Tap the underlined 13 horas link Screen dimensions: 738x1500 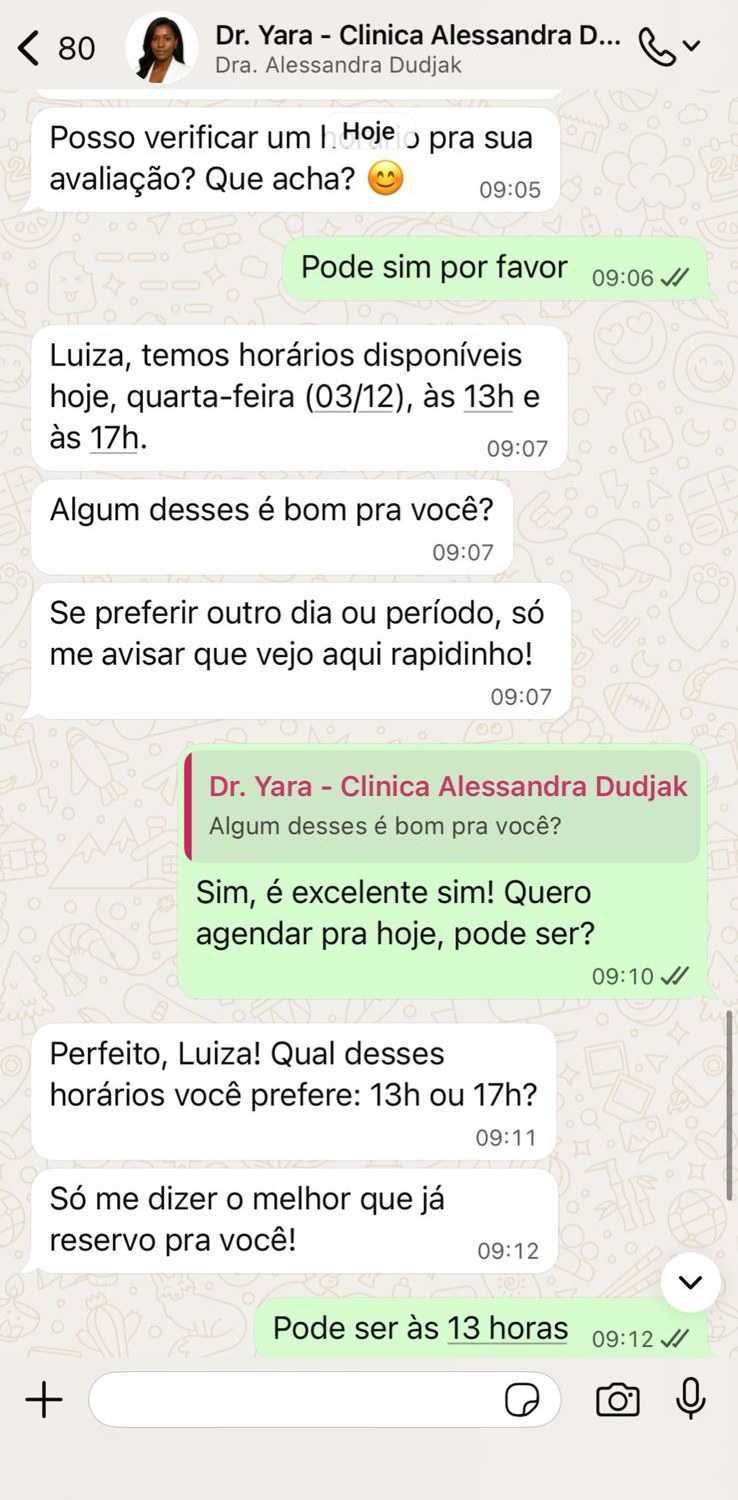tap(507, 1328)
